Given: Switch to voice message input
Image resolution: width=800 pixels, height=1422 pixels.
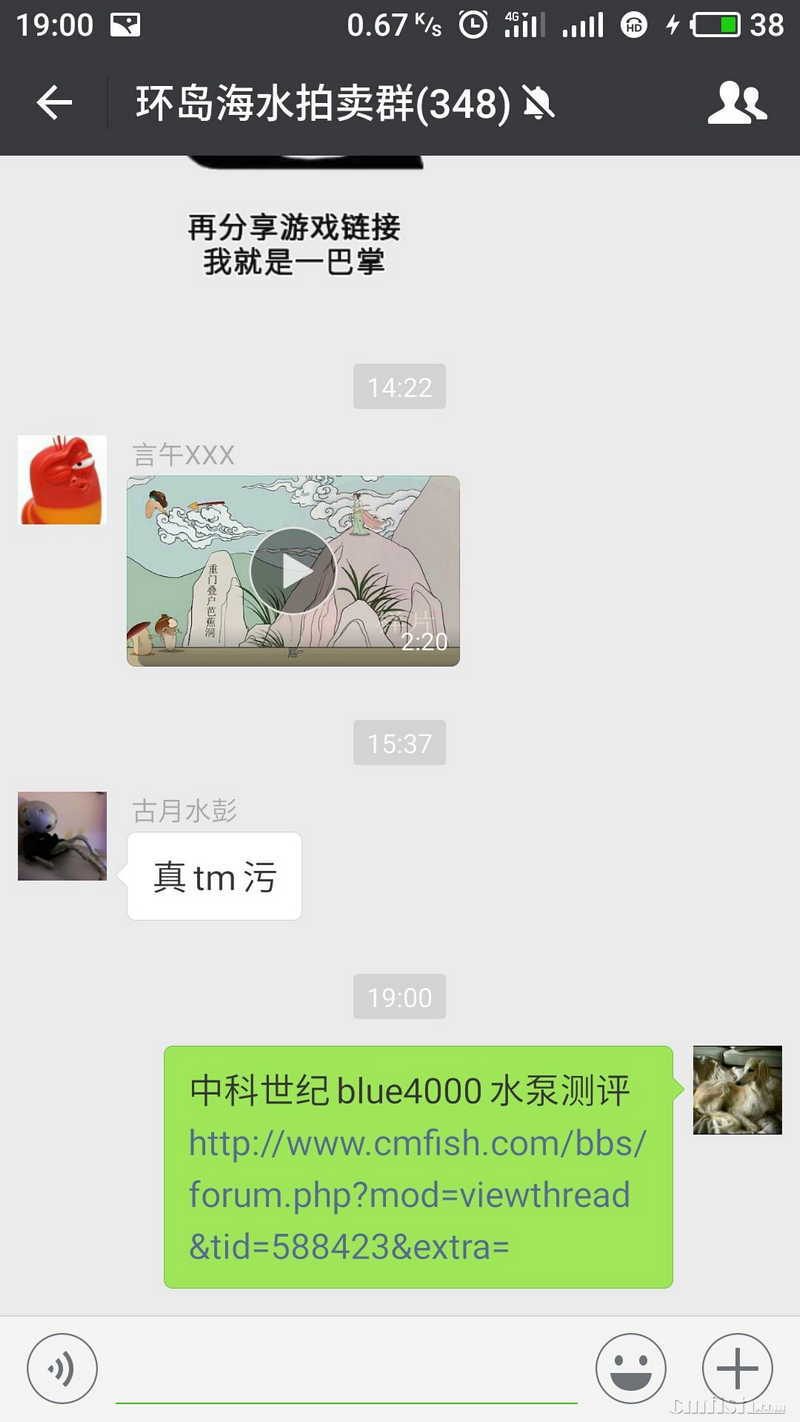Looking at the screenshot, I should (x=62, y=1369).
